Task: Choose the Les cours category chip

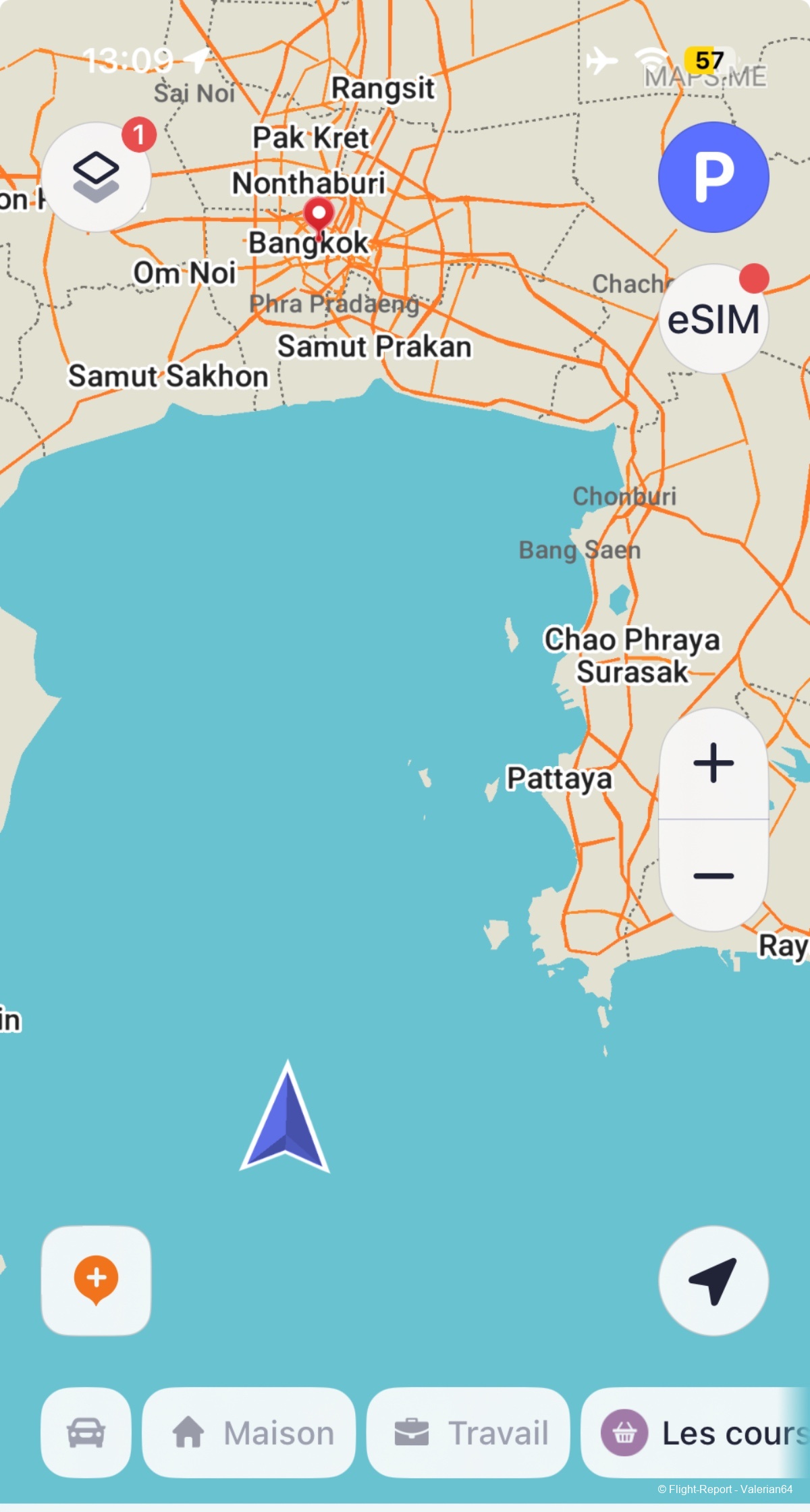Action: tap(695, 1432)
